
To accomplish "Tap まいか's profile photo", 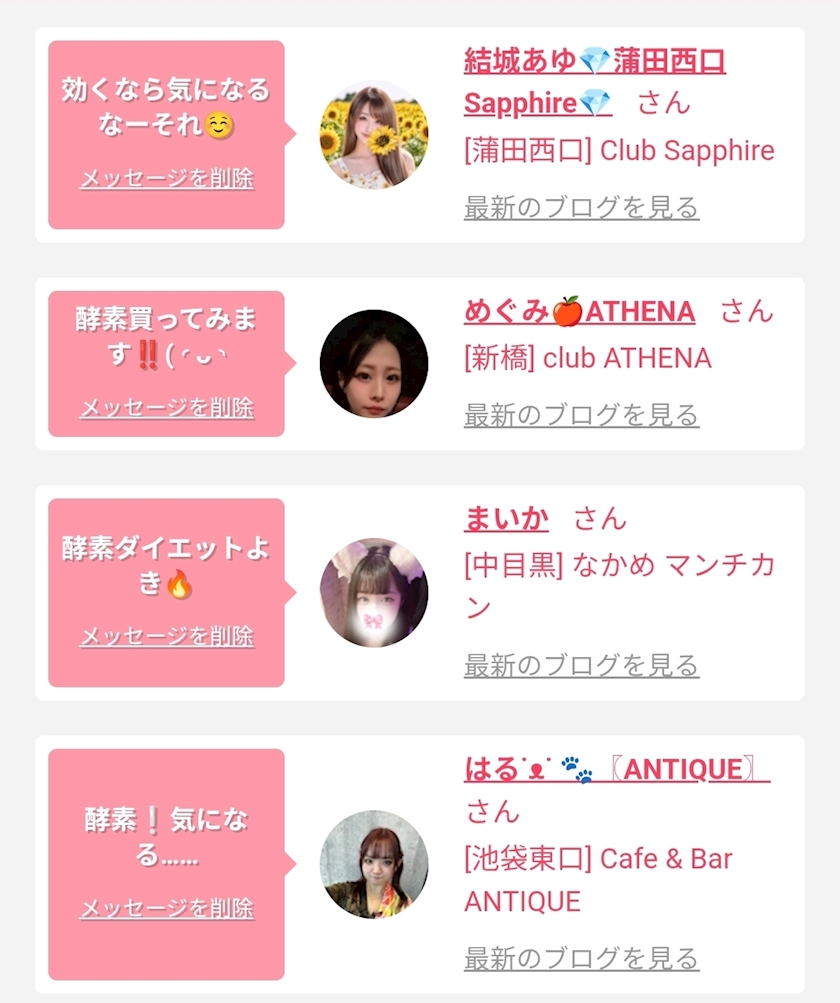I will click(x=374, y=592).
